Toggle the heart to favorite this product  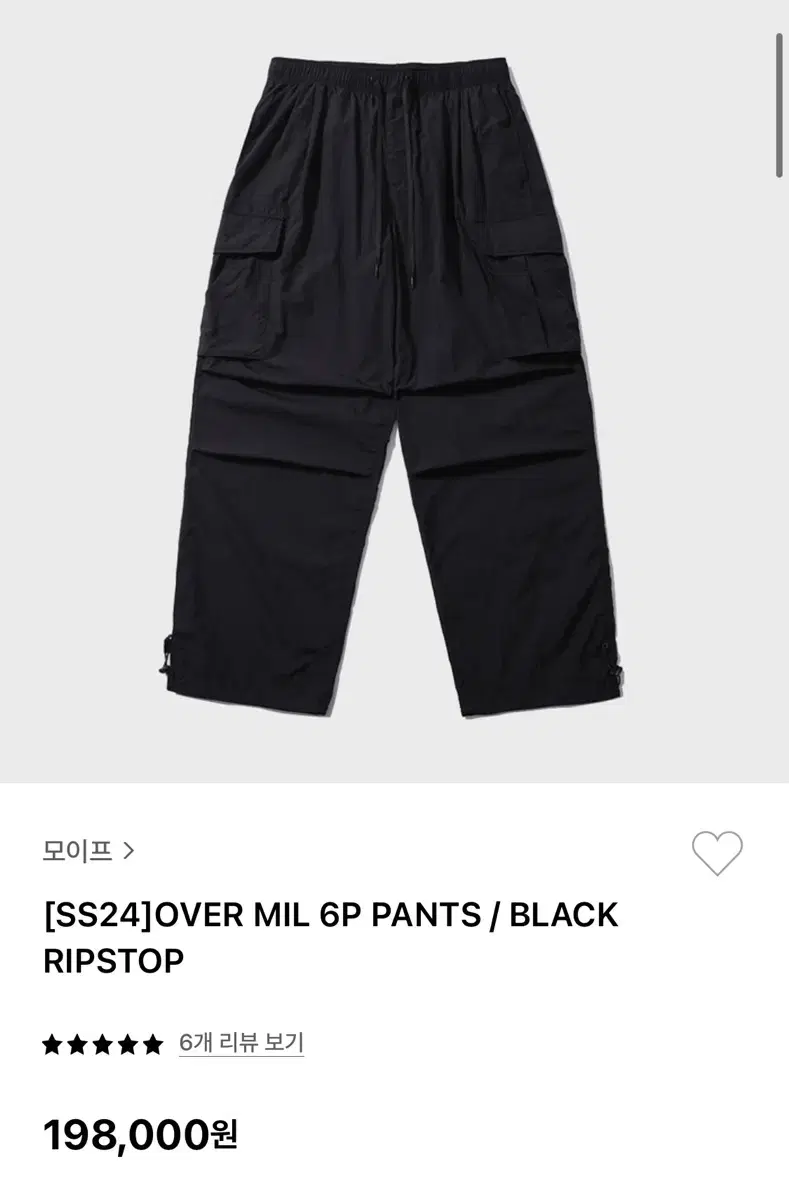(718, 855)
